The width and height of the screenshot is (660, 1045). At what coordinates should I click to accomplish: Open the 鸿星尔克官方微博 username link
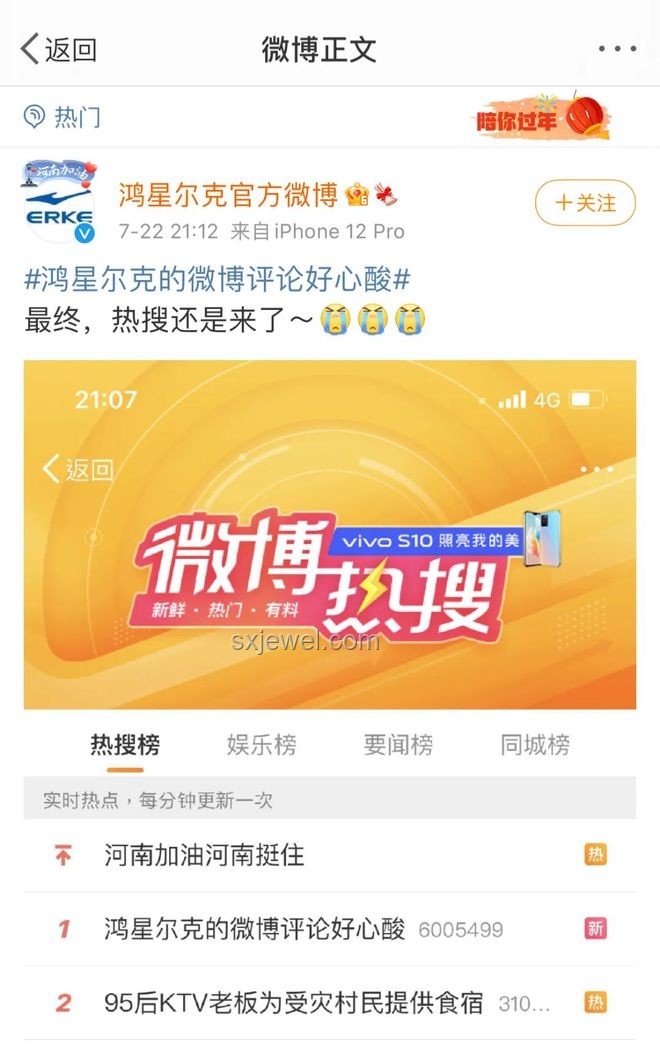click(x=228, y=195)
